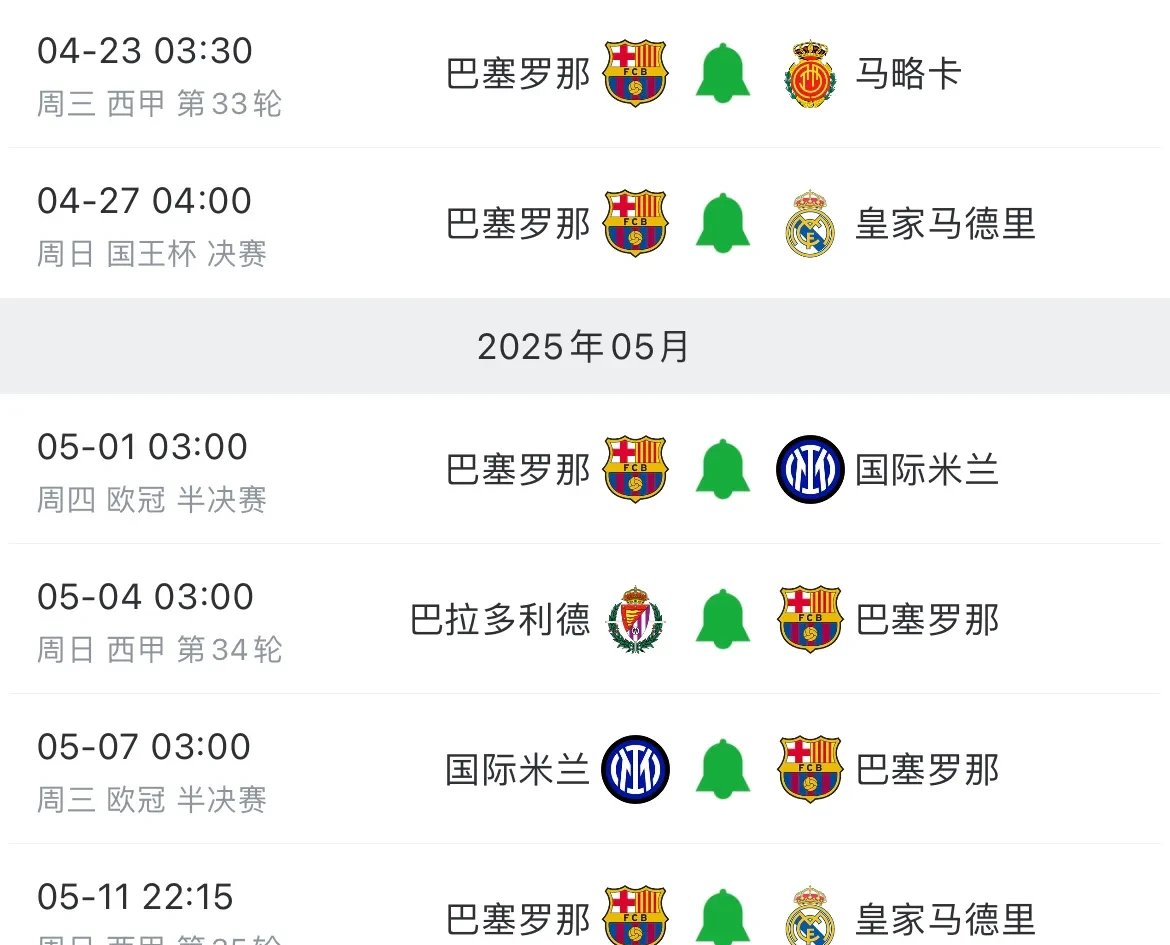Toggle reminder bell for 05-11 Barcelona vs Real Madrid
This screenshot has width=1170, height=945.
tap(722, 917)
